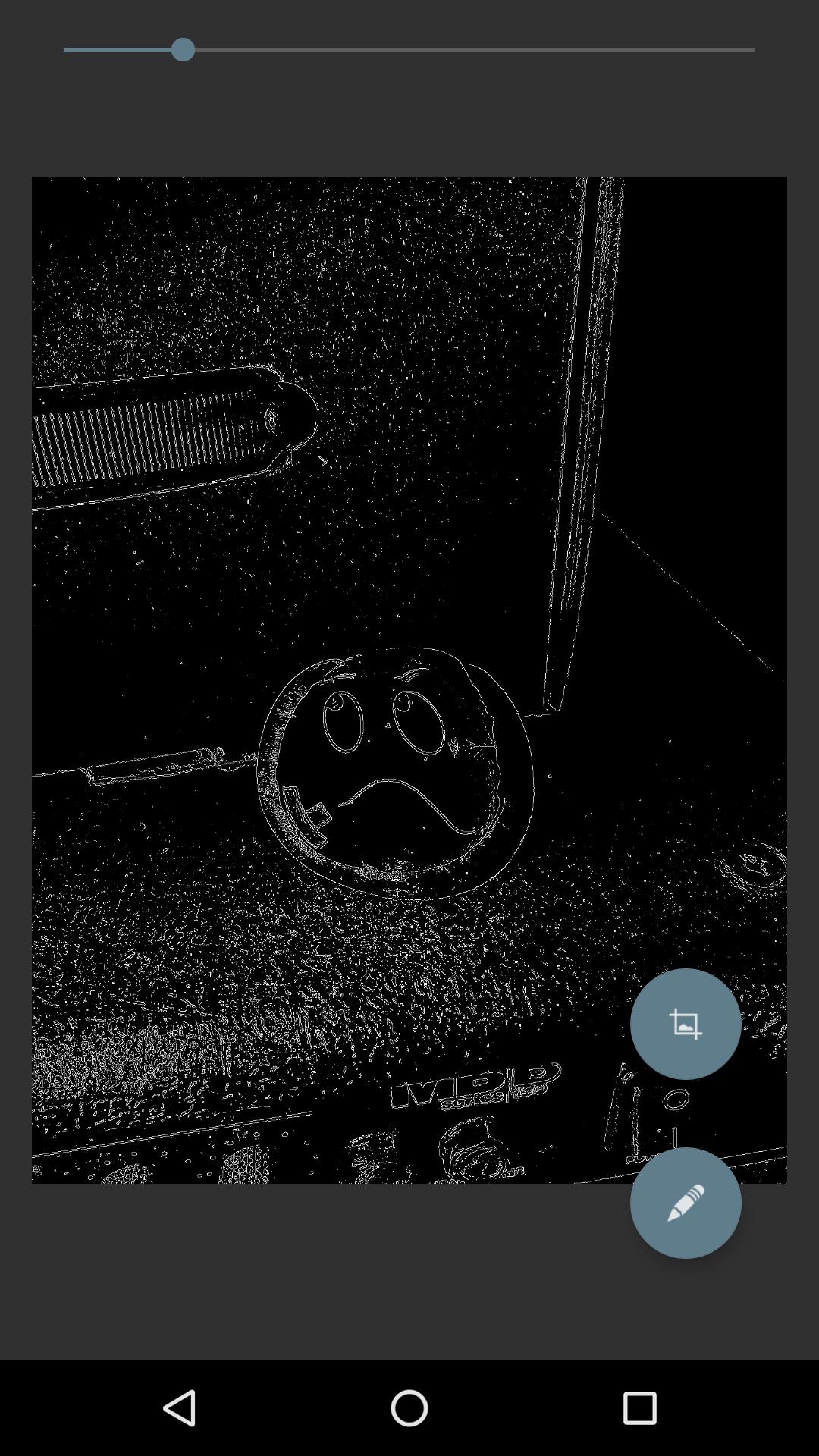The height and width of the screenshot is (1456, 819).
Task: Tap the crop image floating button
Action: point(685,1024)
